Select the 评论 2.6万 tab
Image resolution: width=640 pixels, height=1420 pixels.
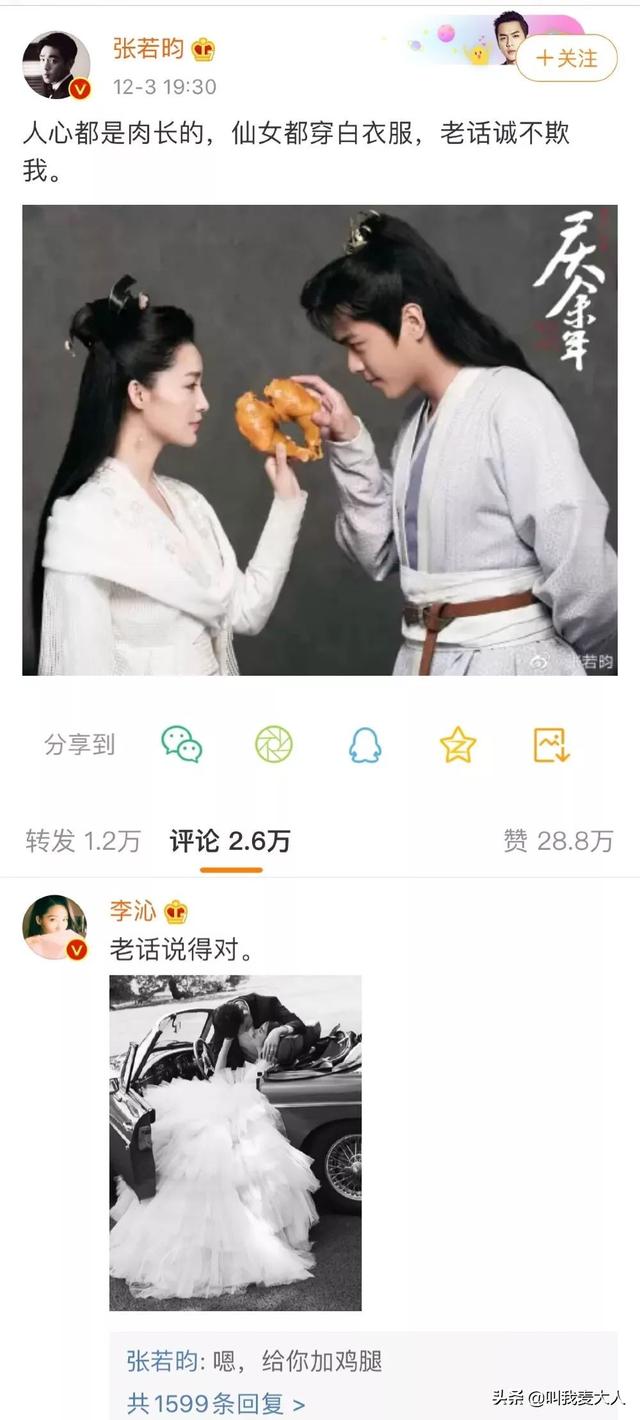pos(230,841)
